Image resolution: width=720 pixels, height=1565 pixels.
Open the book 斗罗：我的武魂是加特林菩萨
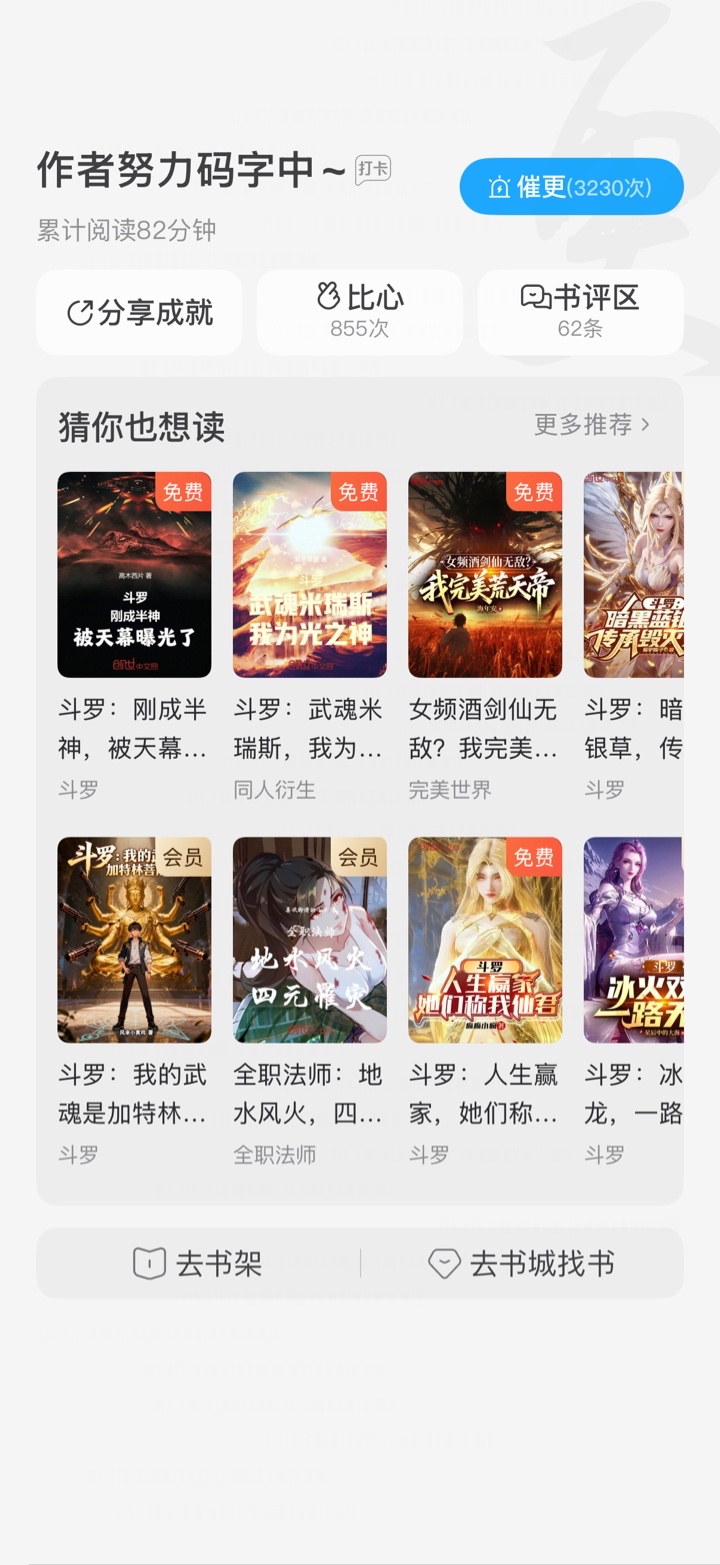134,940
